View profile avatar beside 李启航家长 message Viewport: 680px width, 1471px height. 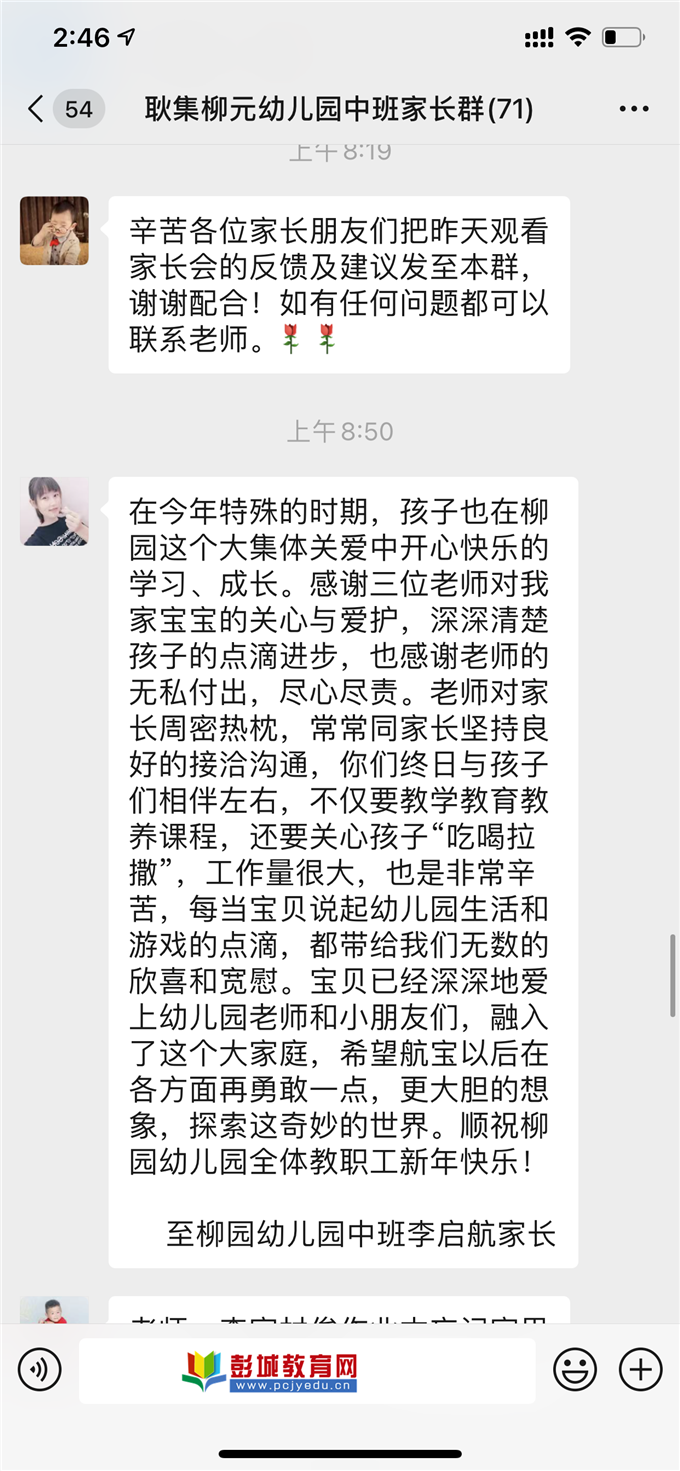coord(55,511)
